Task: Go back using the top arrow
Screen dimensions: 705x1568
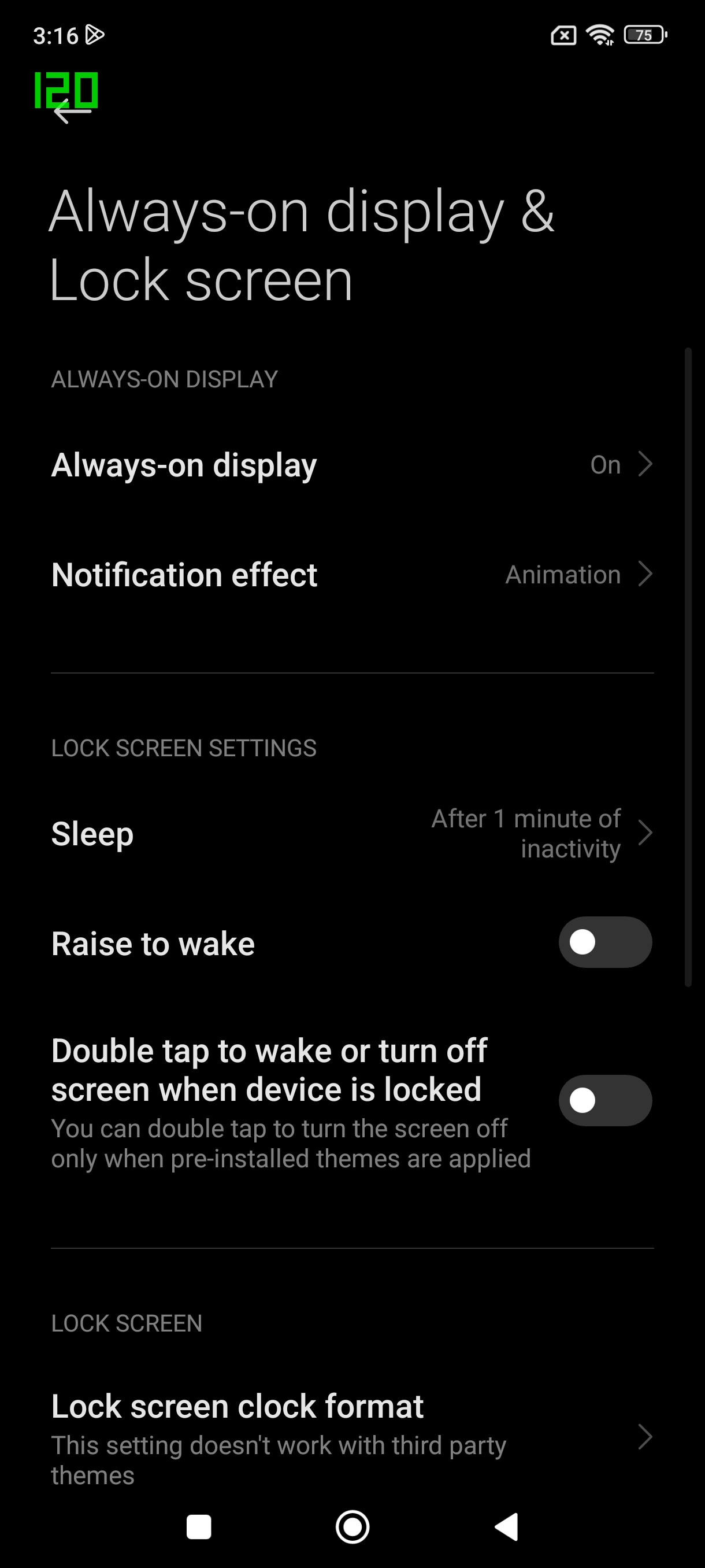Action: point(71,112)
